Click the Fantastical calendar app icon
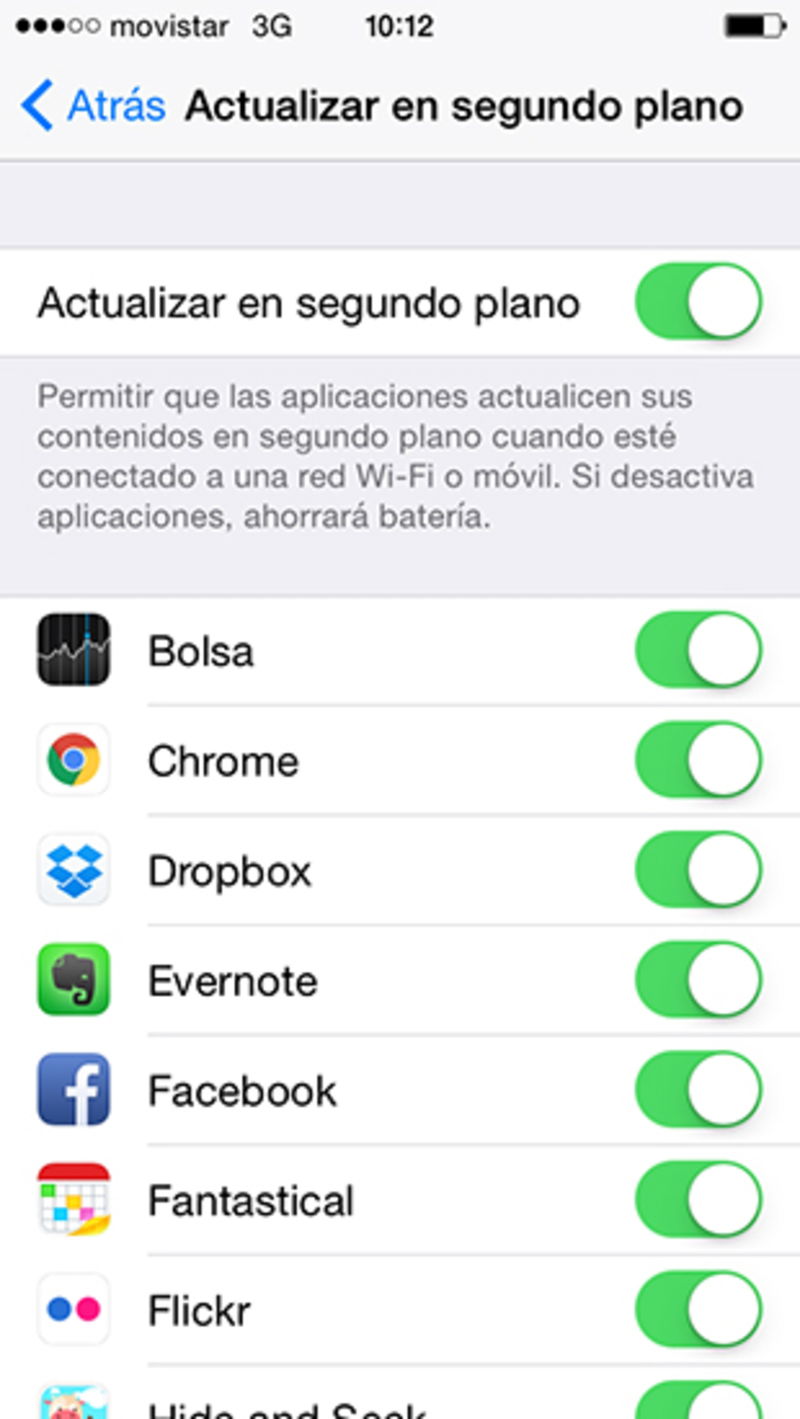800x1419 pixels. [x=73, y=1200]
